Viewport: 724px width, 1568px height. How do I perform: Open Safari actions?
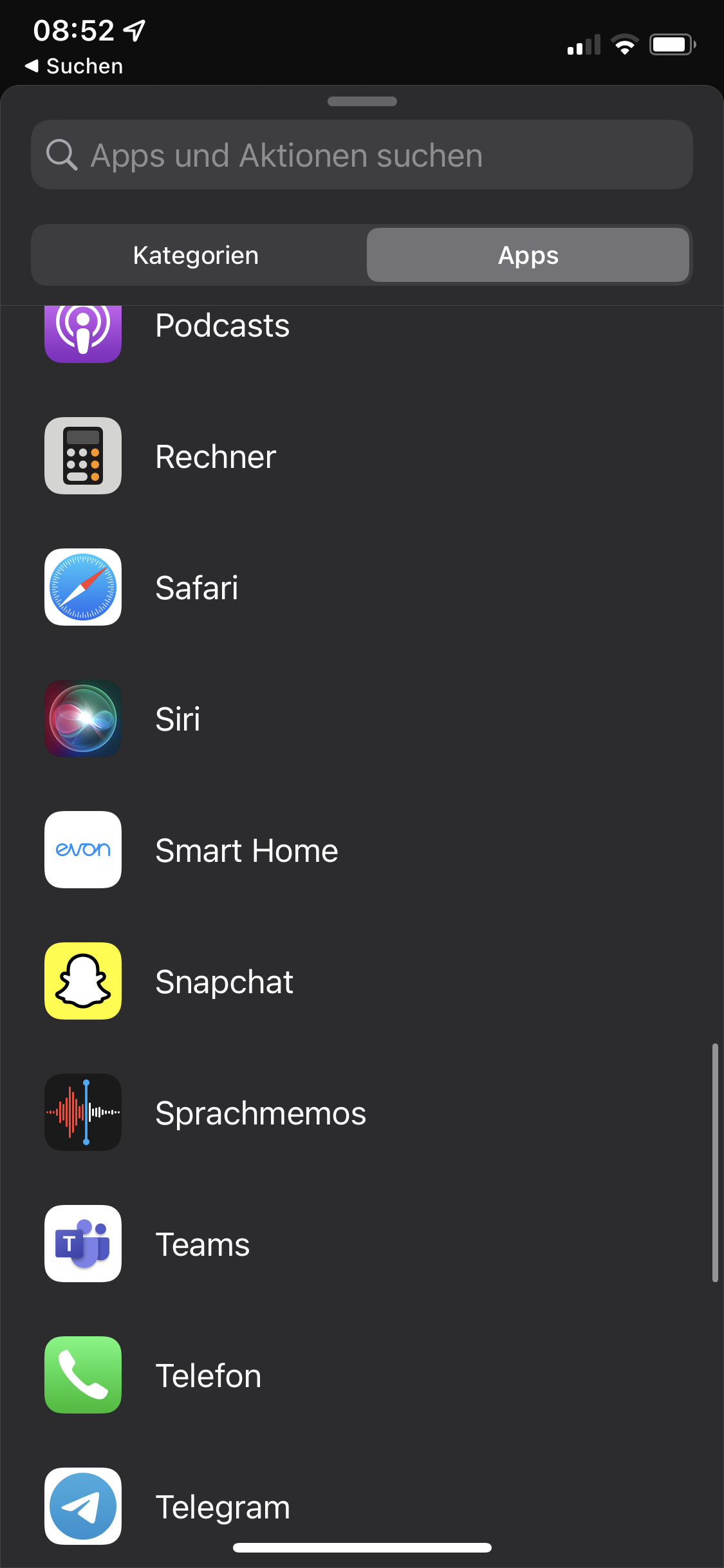point(197,588)
